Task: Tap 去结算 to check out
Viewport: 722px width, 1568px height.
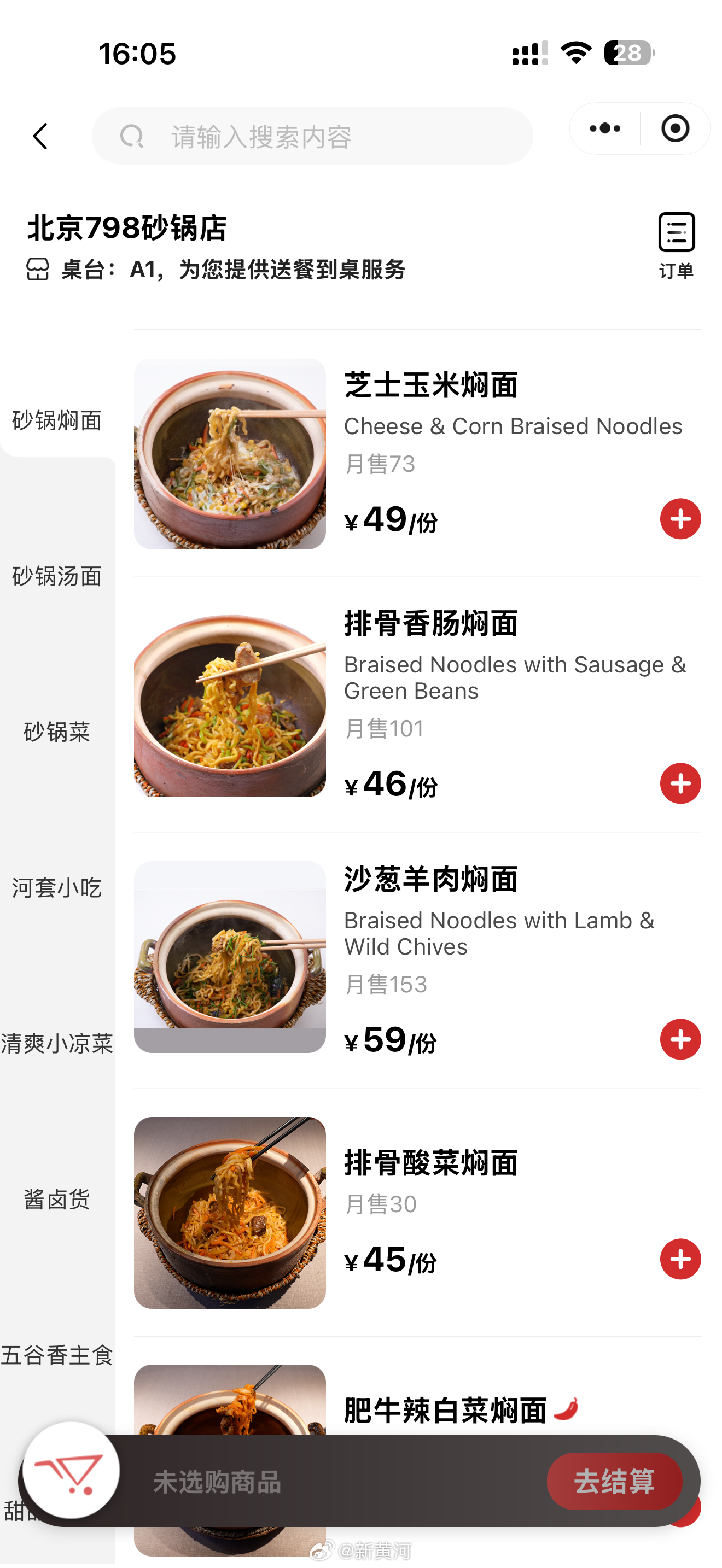Action: click(614, 1481)
